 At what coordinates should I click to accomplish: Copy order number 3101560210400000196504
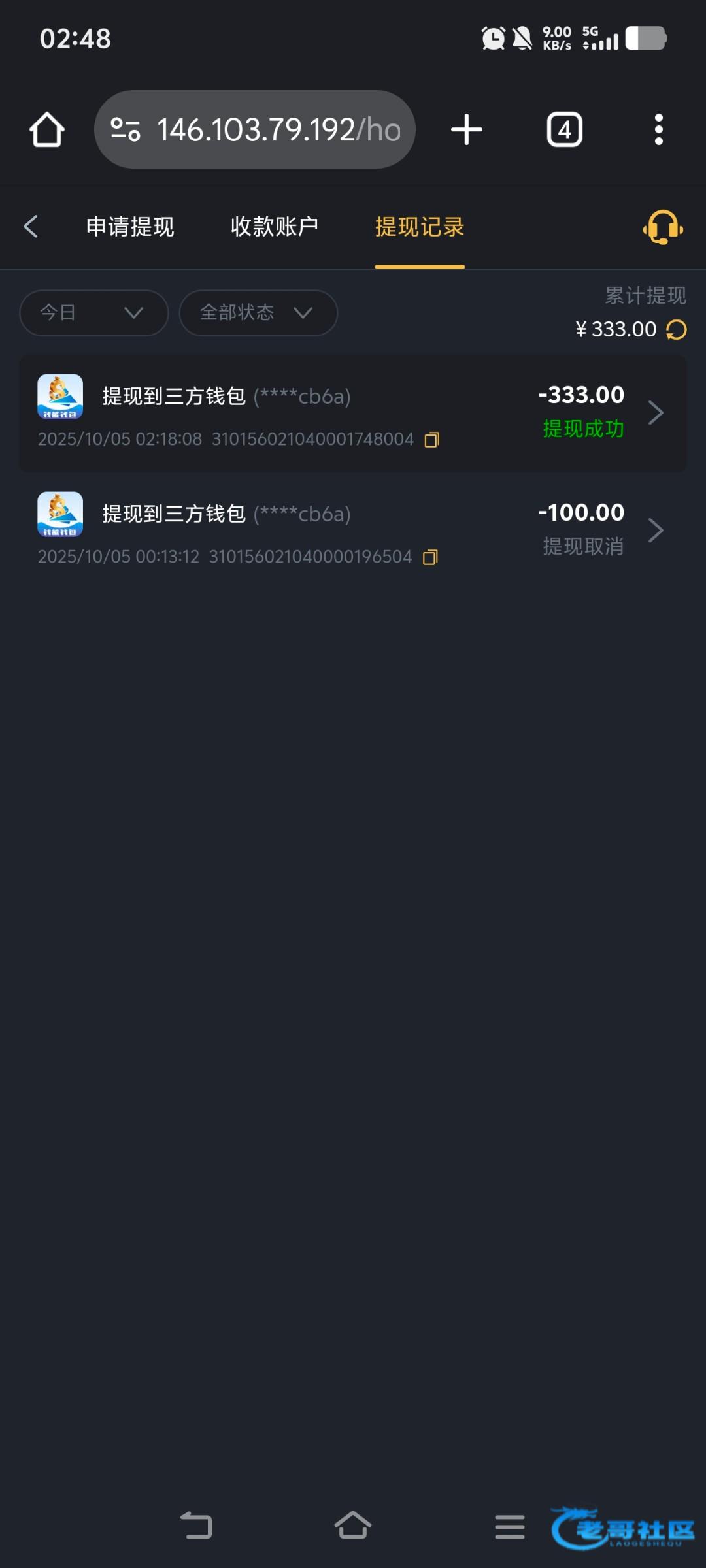coord(430,557)
